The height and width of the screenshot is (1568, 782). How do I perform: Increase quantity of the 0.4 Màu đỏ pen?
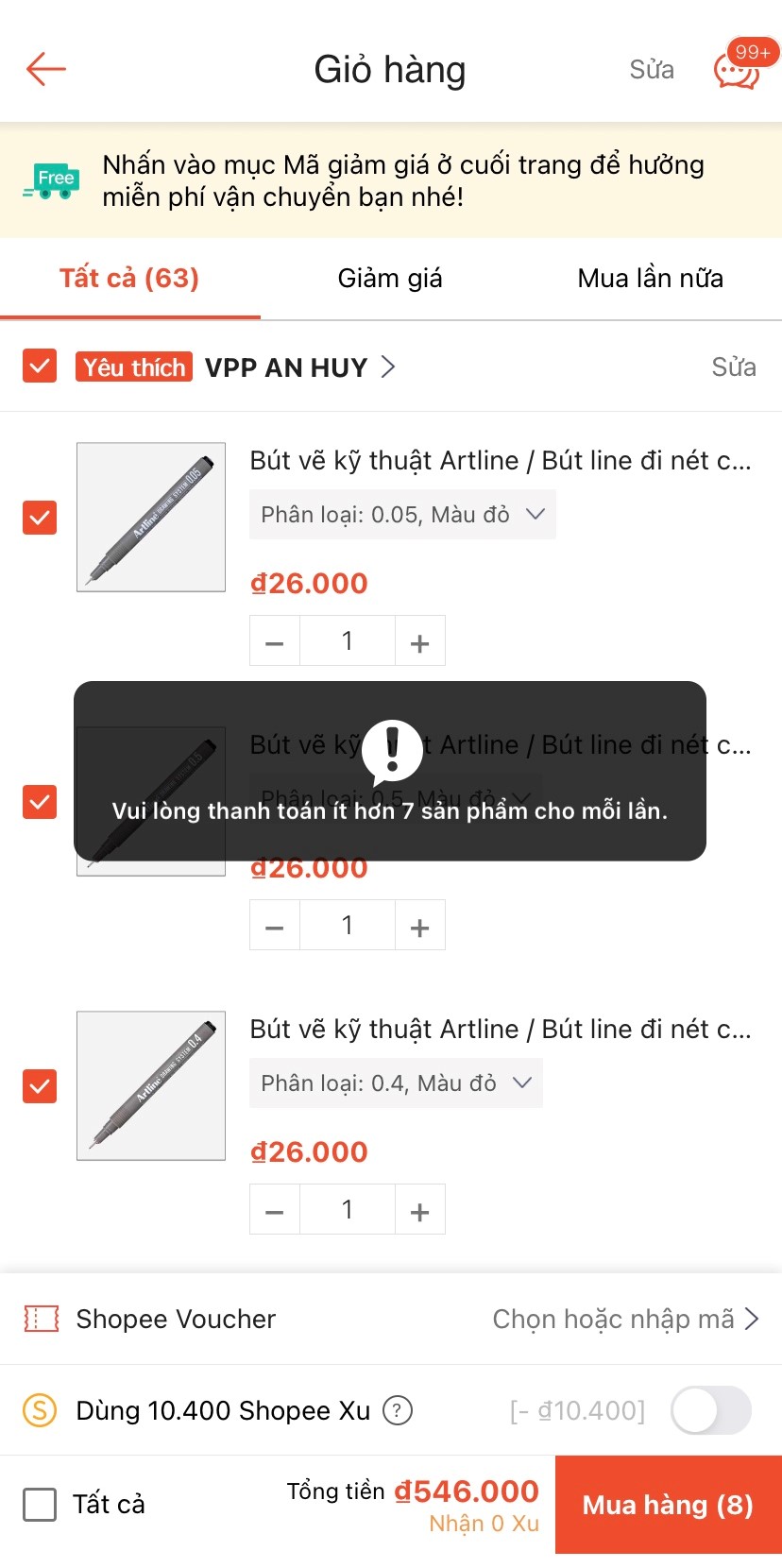point(420,1211)
